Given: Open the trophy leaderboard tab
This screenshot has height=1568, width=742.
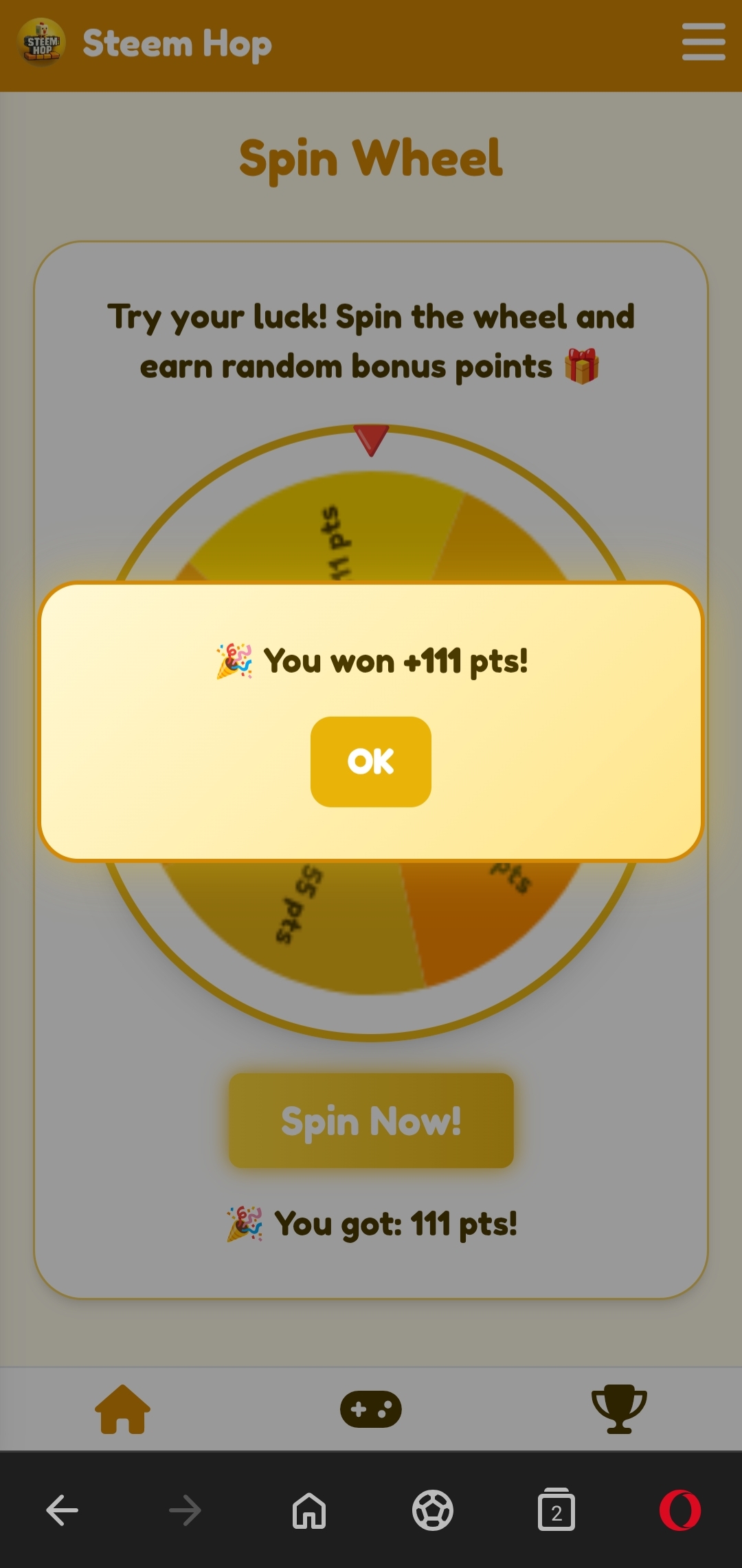Looking at the screenshot, I should (618, 1409).
